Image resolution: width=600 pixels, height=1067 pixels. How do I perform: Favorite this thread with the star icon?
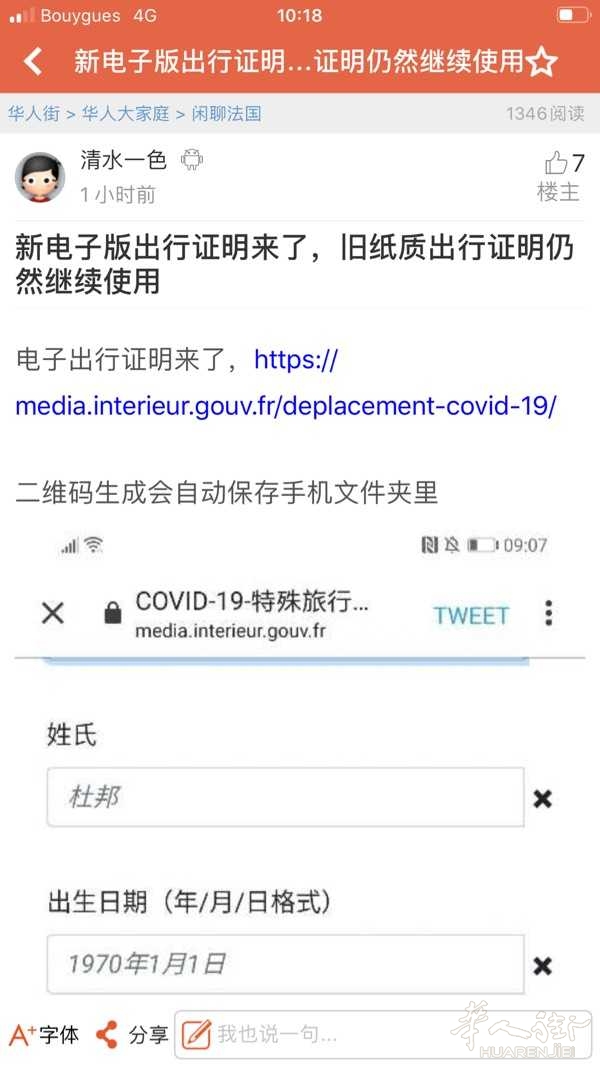click(x=541, y=63)
